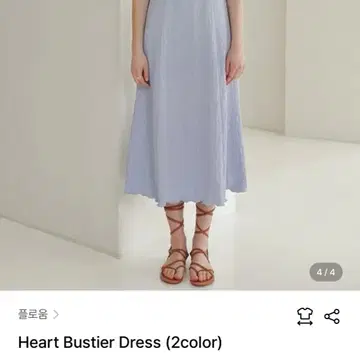Open the dress product photo full screen
The width and height of the screenshot is (360, 360).
[180, 145]
